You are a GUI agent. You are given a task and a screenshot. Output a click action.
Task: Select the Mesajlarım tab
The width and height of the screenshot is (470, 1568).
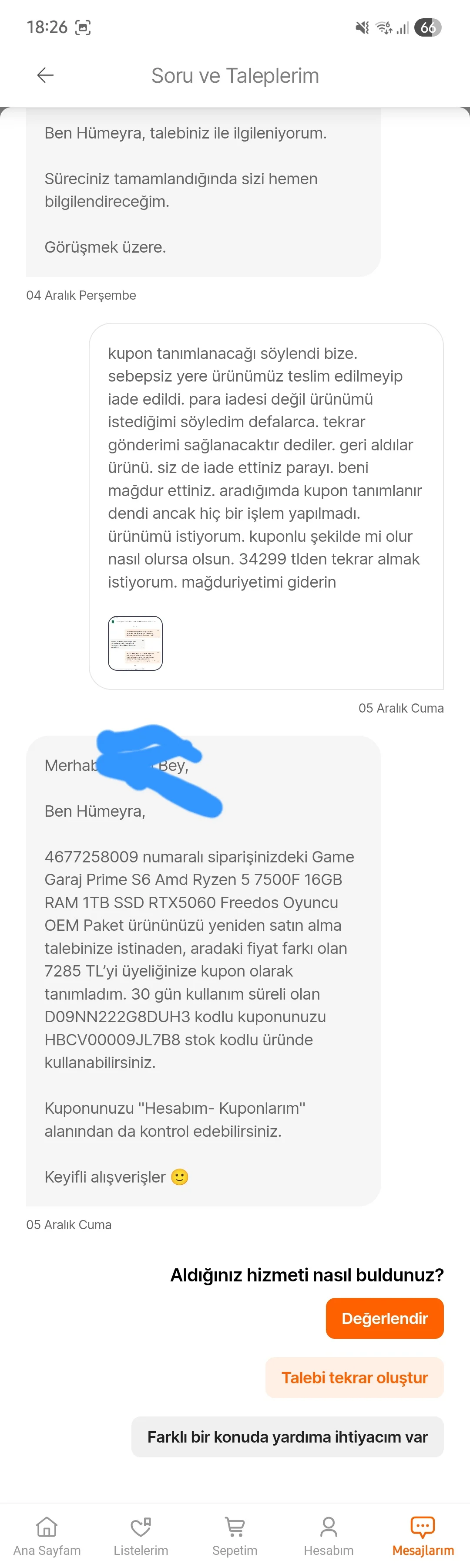(423, 1535)
